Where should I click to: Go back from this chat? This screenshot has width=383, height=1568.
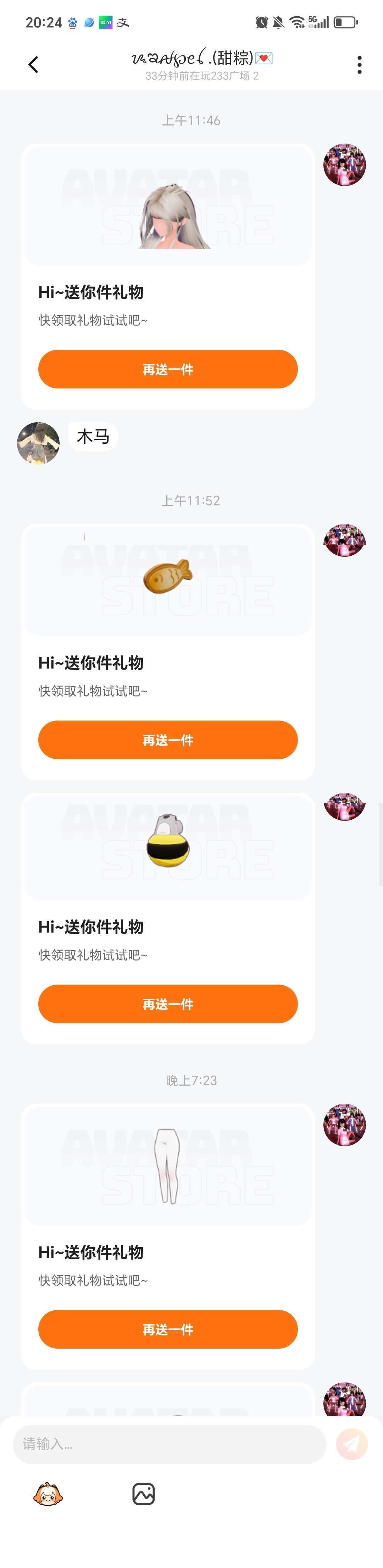click(x=33, y=65)
